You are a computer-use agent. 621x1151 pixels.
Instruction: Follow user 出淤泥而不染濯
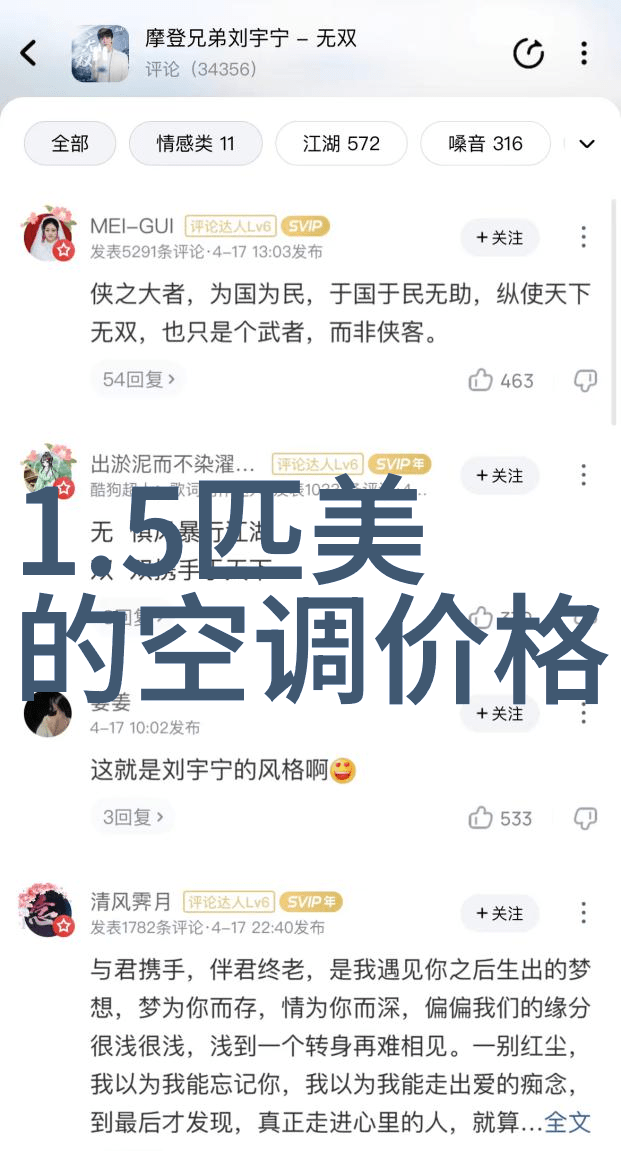click(499, 476)
